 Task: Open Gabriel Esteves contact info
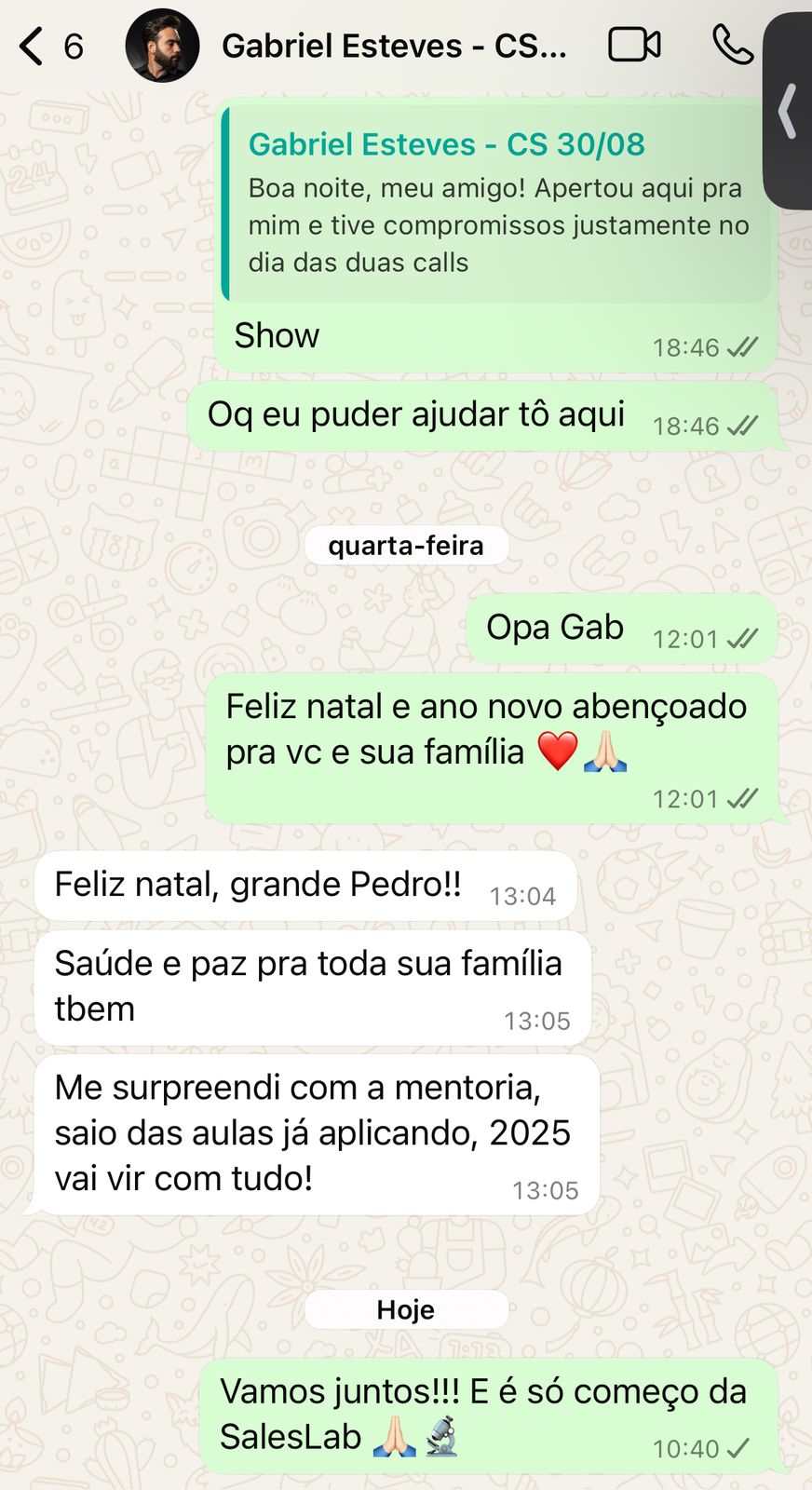(394, 46)
